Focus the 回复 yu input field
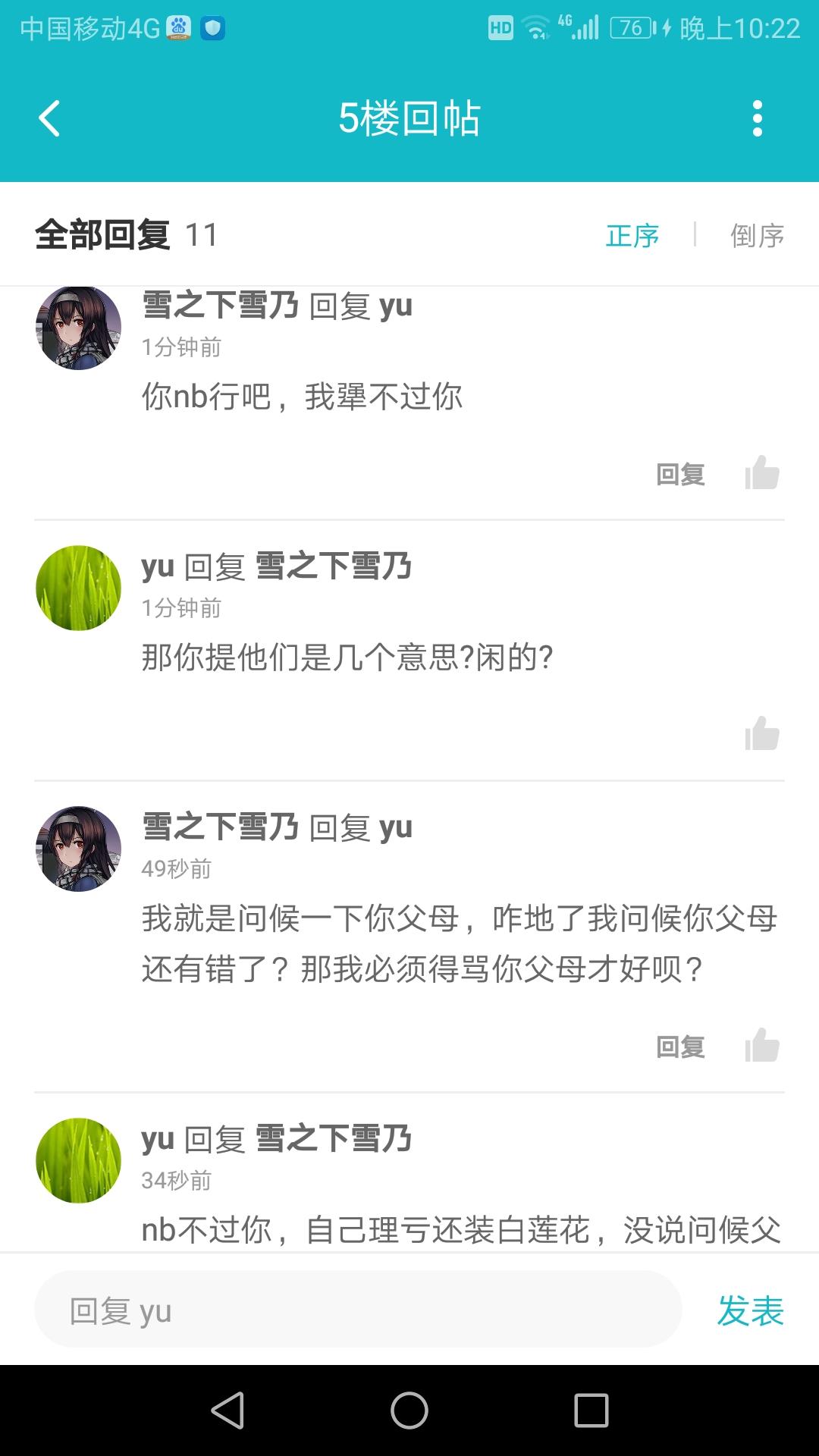819x1456 pixels. coord(358,1310)
